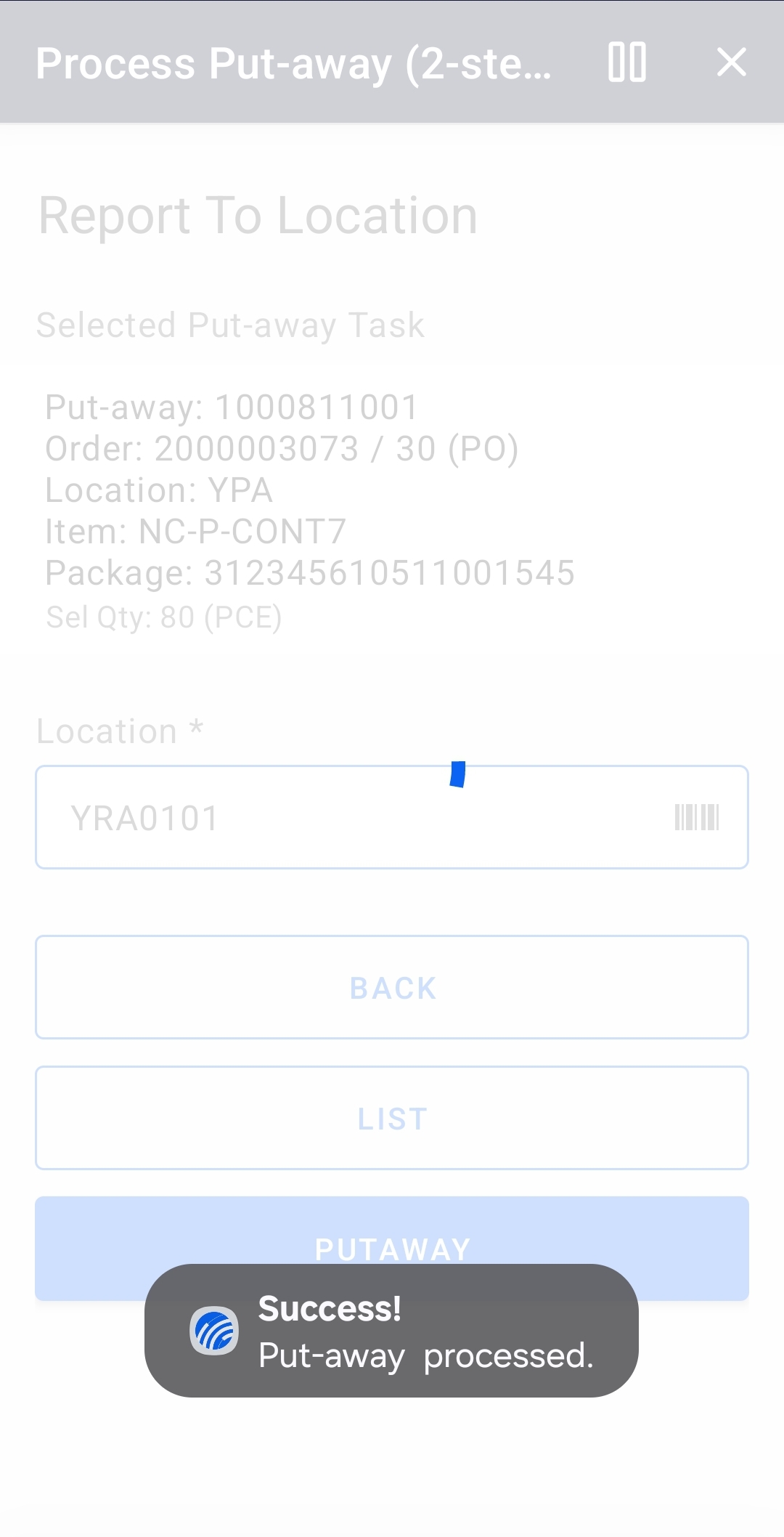The width and height of the screenshot is (784, 1537).
Task: Tap the Location input containing YRA0101
Action: pyautogui.click(x=290, y=816)
